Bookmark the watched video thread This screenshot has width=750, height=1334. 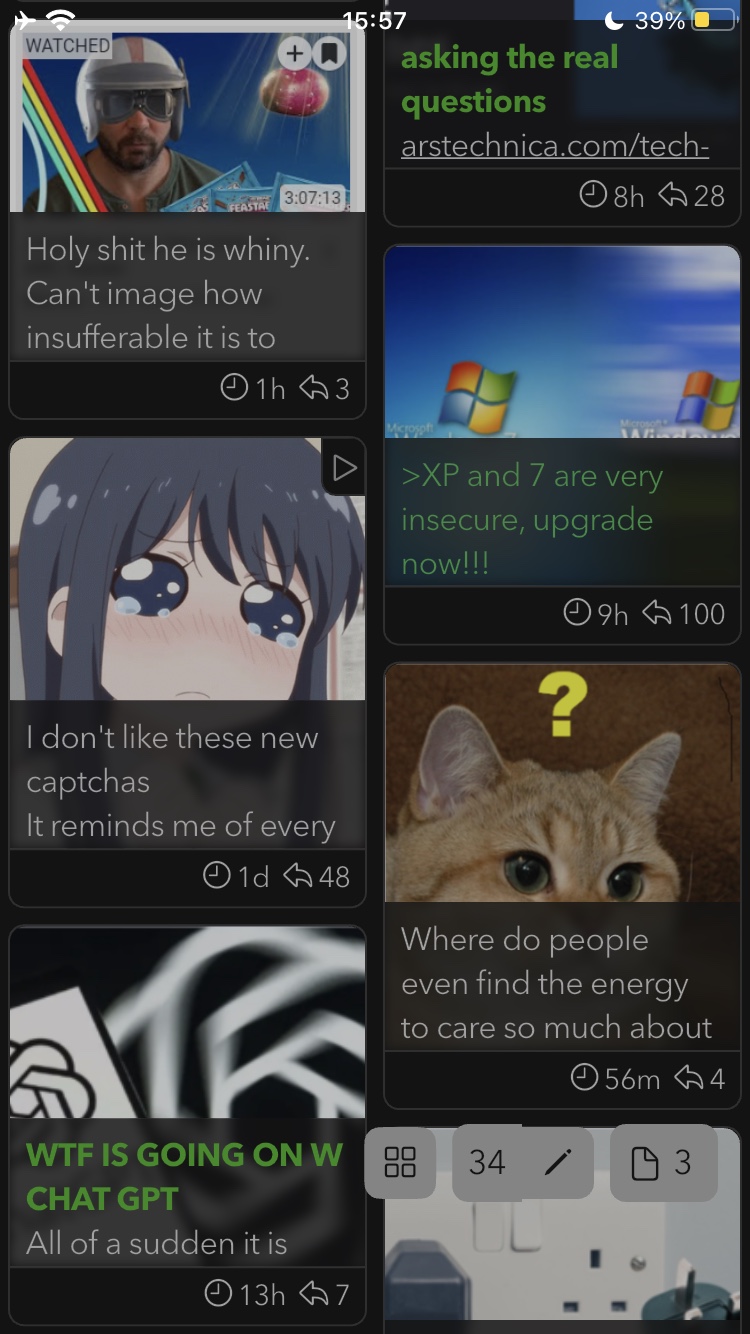329,53
